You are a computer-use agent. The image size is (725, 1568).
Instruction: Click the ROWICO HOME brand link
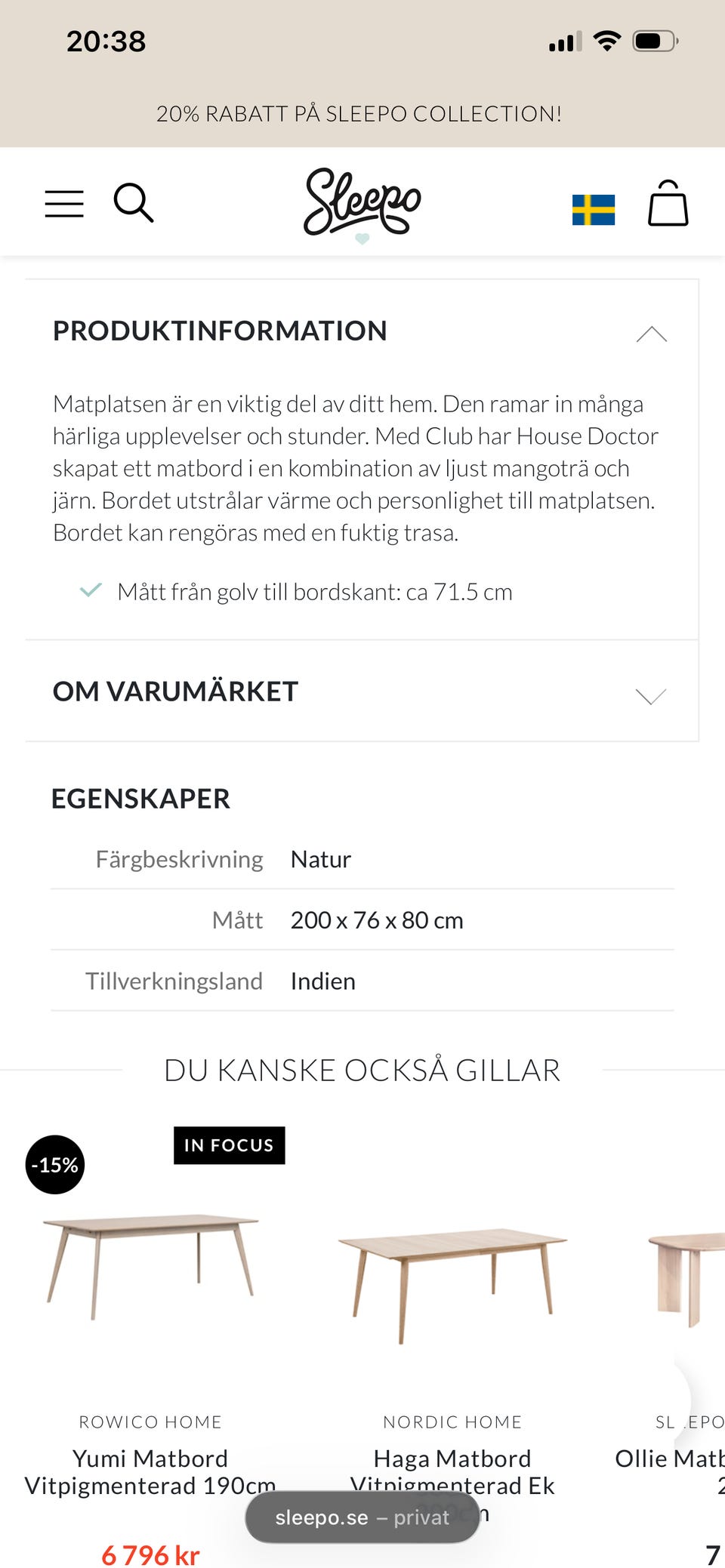pyautogui.click(x=149, y=1422)
